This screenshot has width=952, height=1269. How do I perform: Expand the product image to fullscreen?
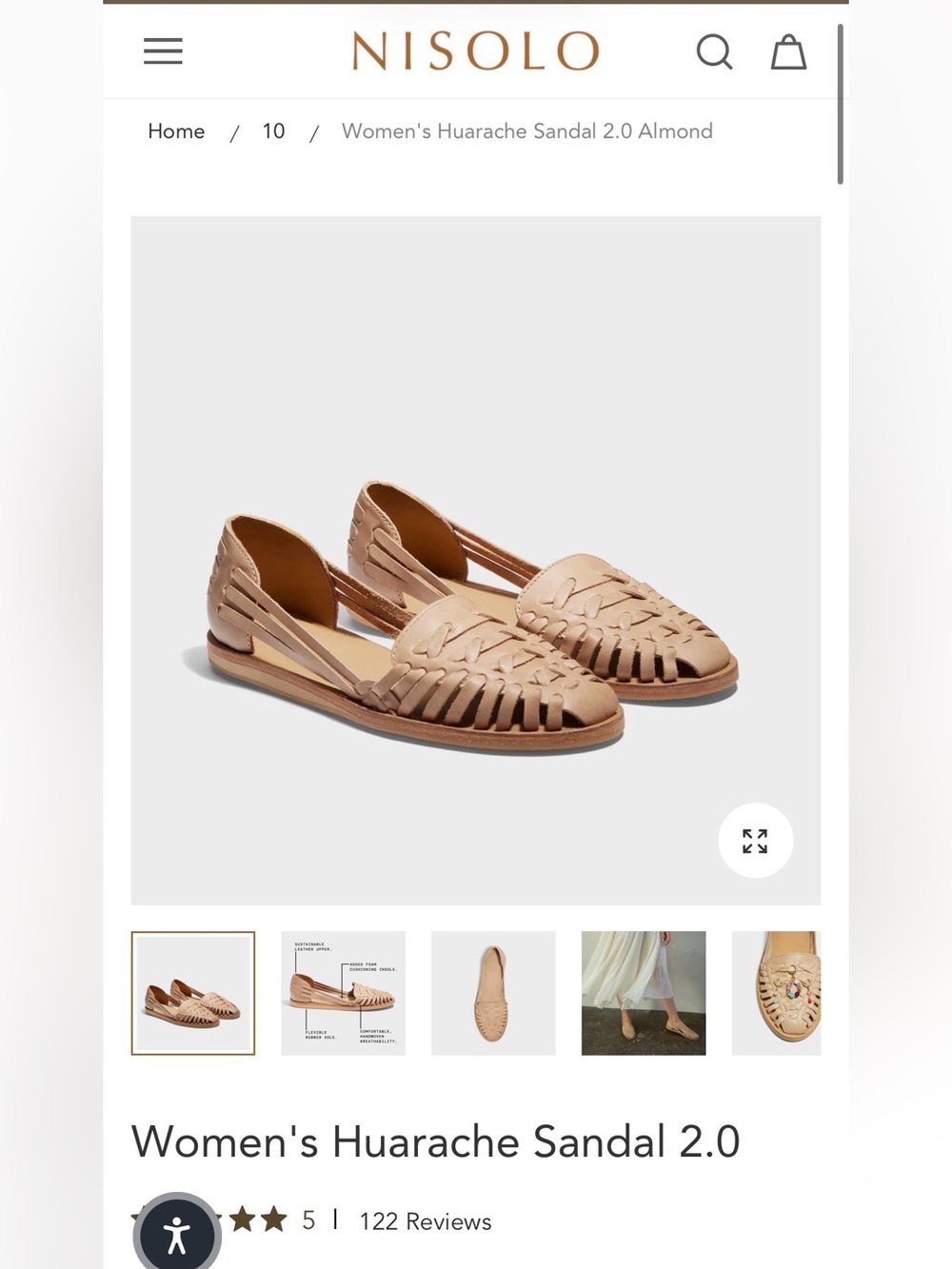755,841
